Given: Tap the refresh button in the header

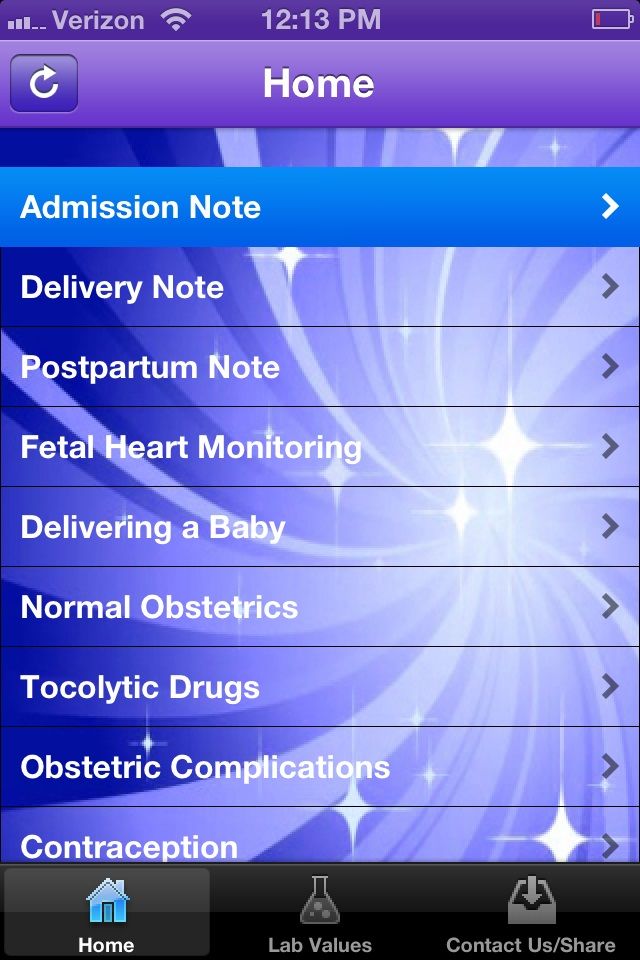Looking at the screenshot, I should tap(44, 83).
